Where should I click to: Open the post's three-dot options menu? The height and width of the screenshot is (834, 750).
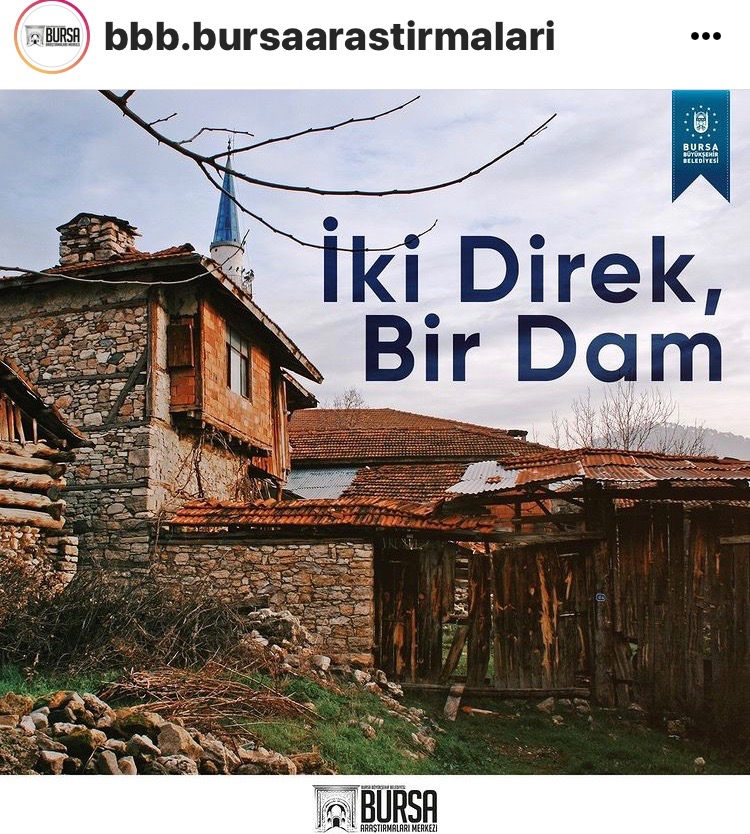[x=705, y=37]
